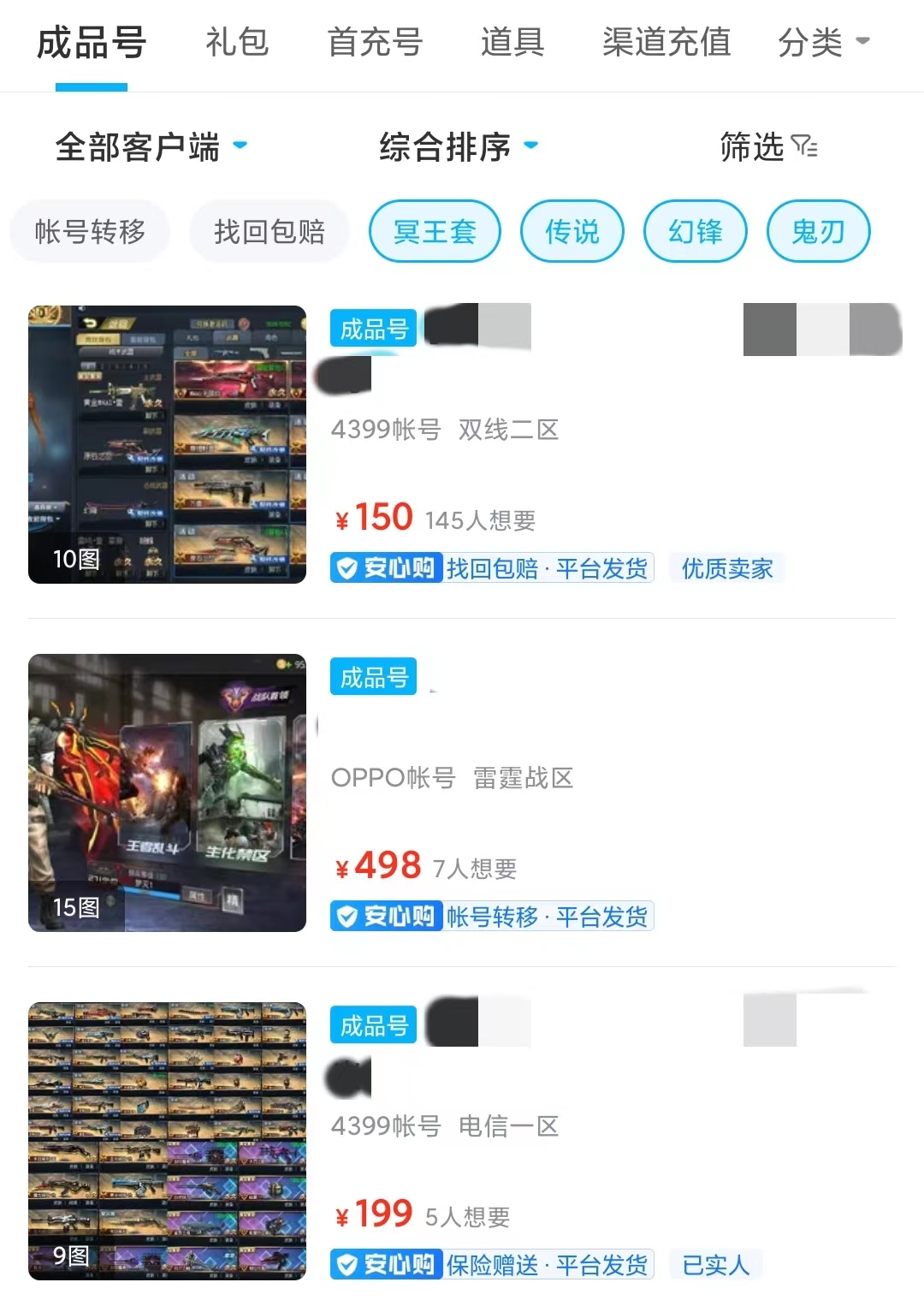Filter by 传说 chip
This screenshot has width=924, height=1312.
pos(572,232)
